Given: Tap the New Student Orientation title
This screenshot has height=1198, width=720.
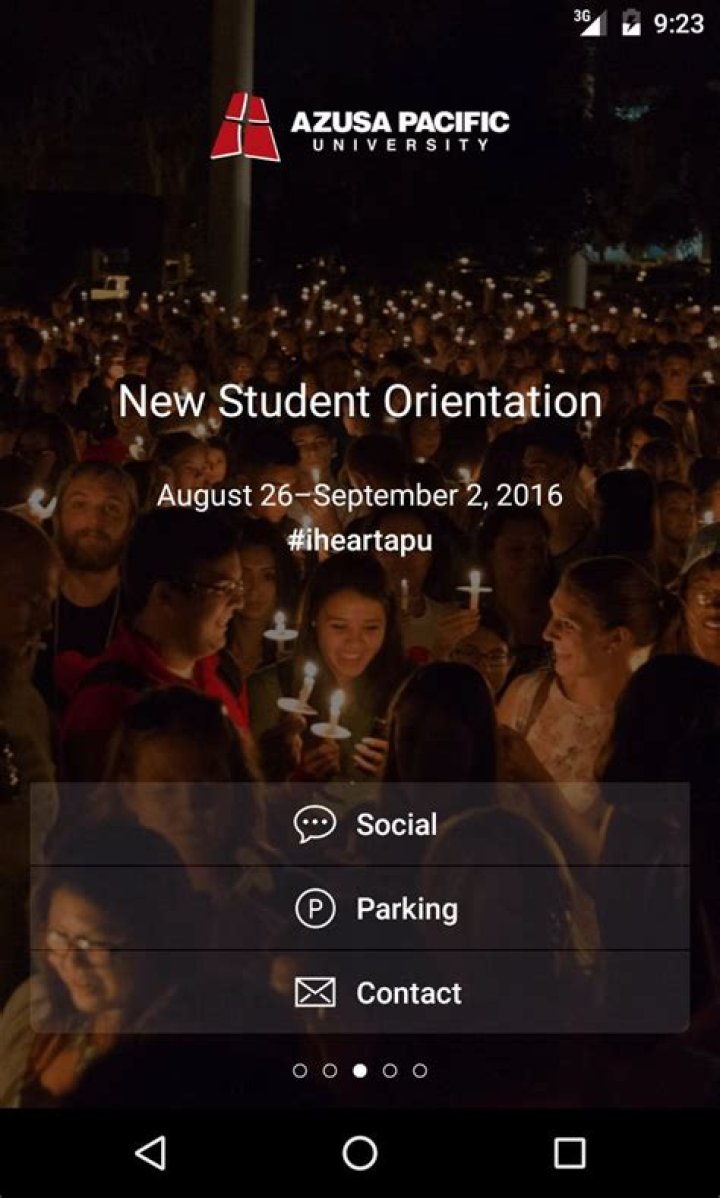Looking at the screenshot, I should coord(360,402).
